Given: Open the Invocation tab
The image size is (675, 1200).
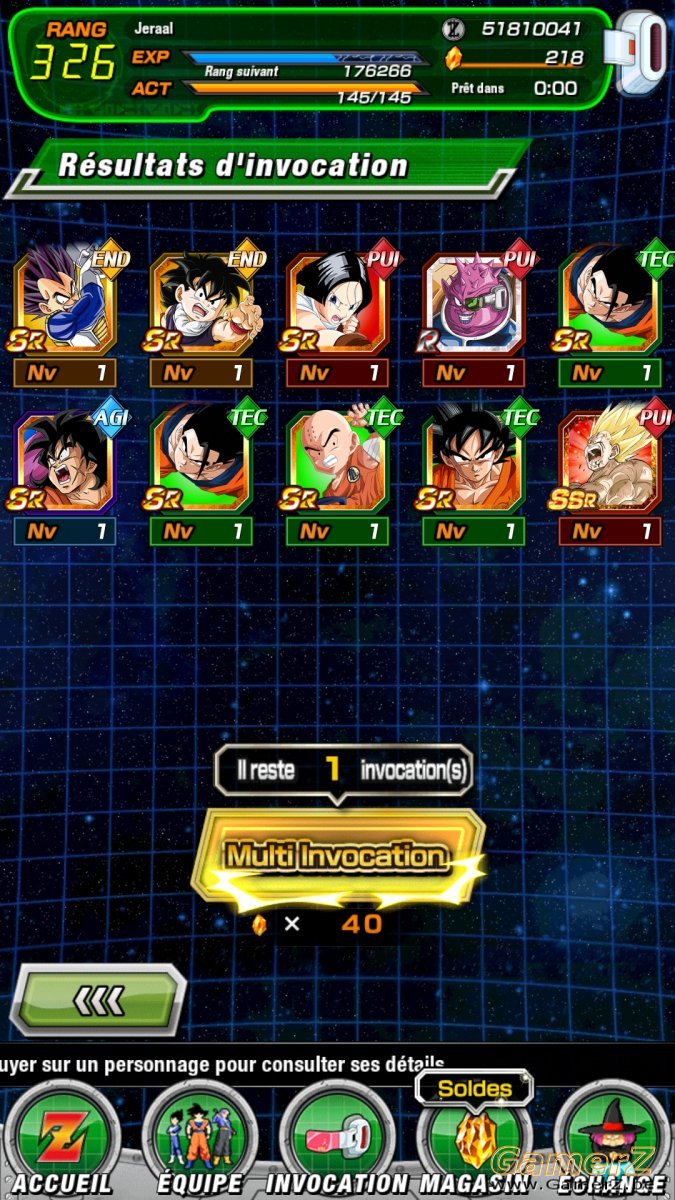Looking at the screenshot, I should point(337,1140).
